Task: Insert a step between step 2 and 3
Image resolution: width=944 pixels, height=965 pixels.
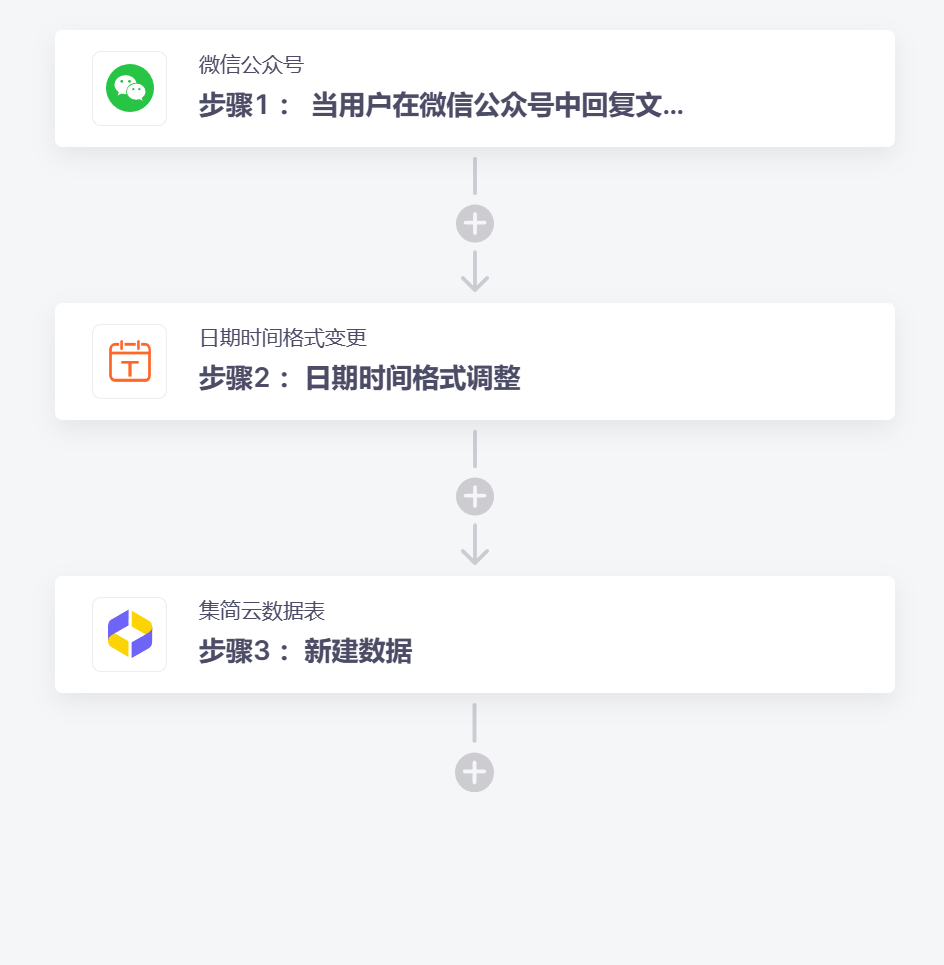Action: tap(475, 497)
